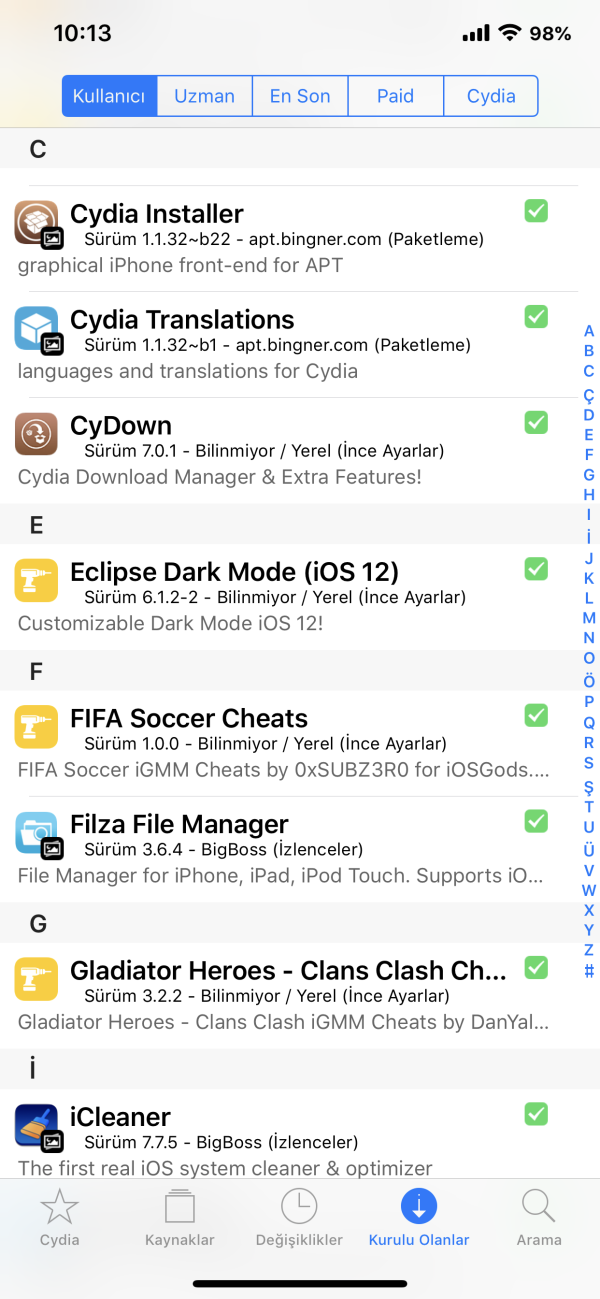This screenshot has height=1299, width=600.
Task: Open the Cydia Translations package
Action: pyautogui.click(x=270, y=344)
